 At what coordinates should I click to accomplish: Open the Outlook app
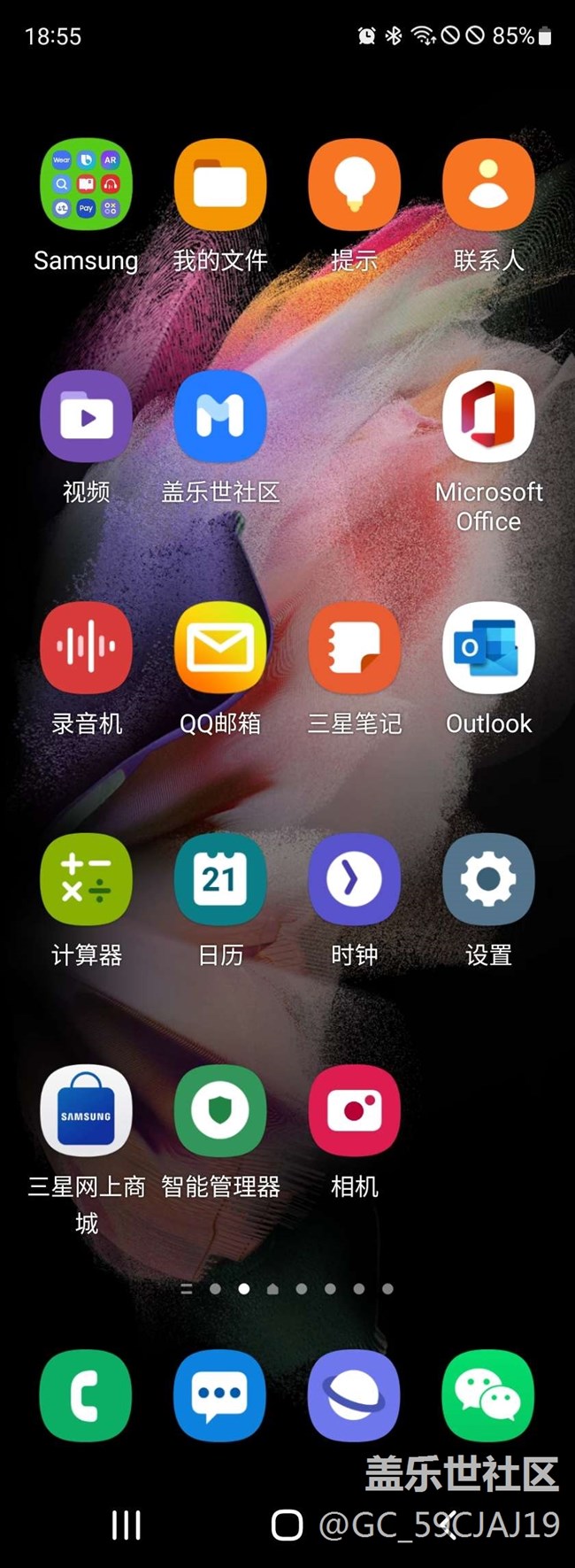[488, 648]
